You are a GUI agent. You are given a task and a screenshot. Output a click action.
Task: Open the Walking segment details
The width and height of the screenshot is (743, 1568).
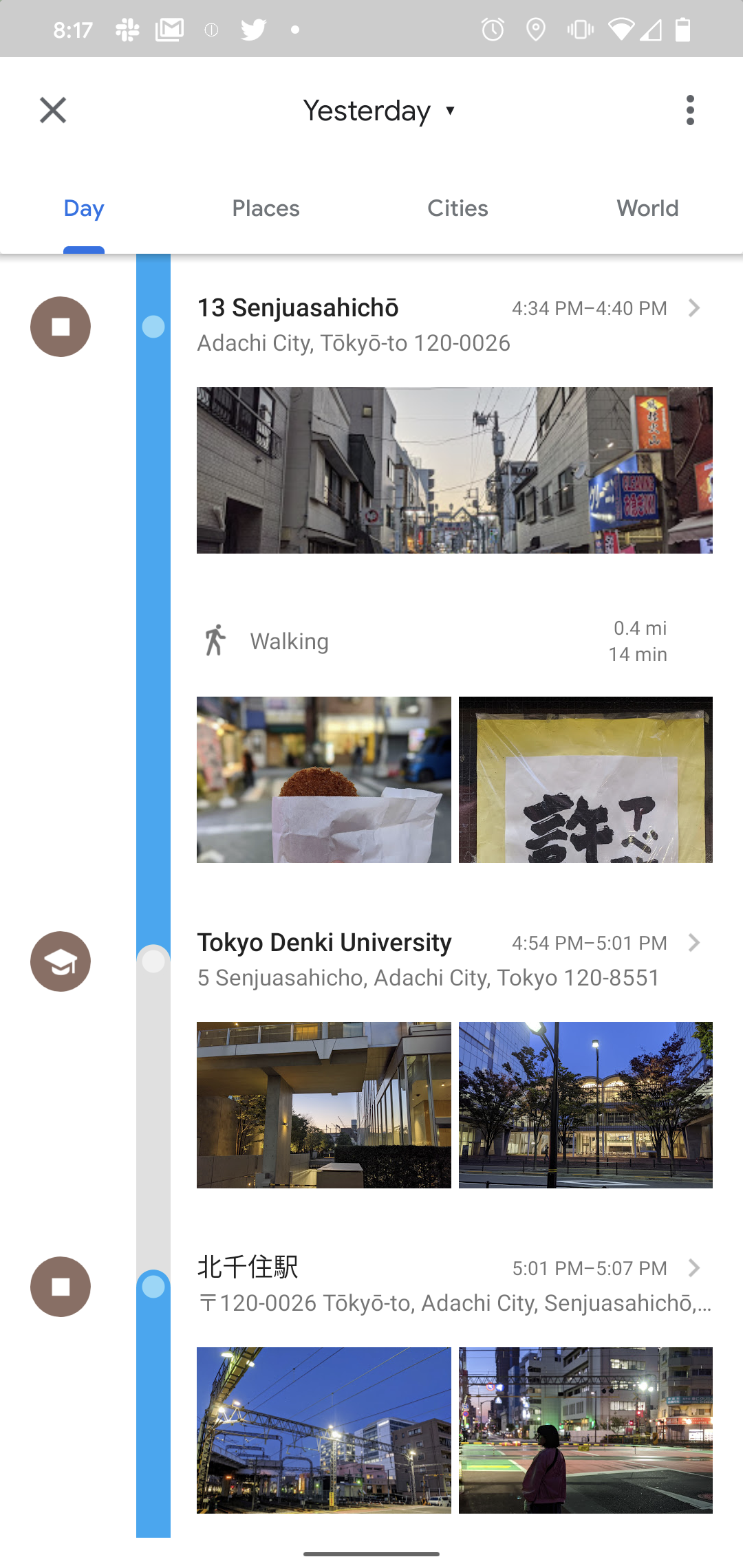[x=433, y=641]
